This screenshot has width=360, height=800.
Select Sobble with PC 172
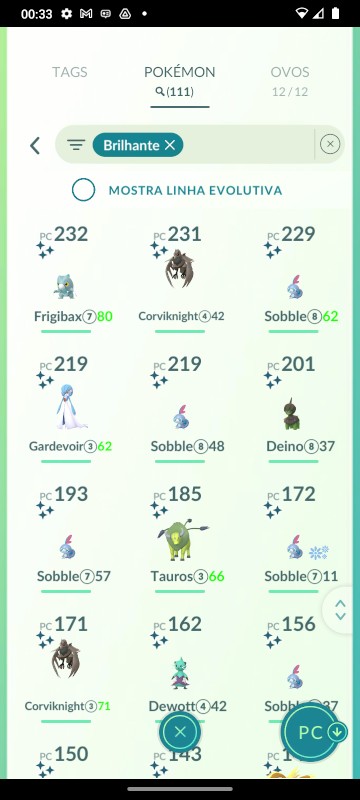pyautogui.click(x=293, y=538)
